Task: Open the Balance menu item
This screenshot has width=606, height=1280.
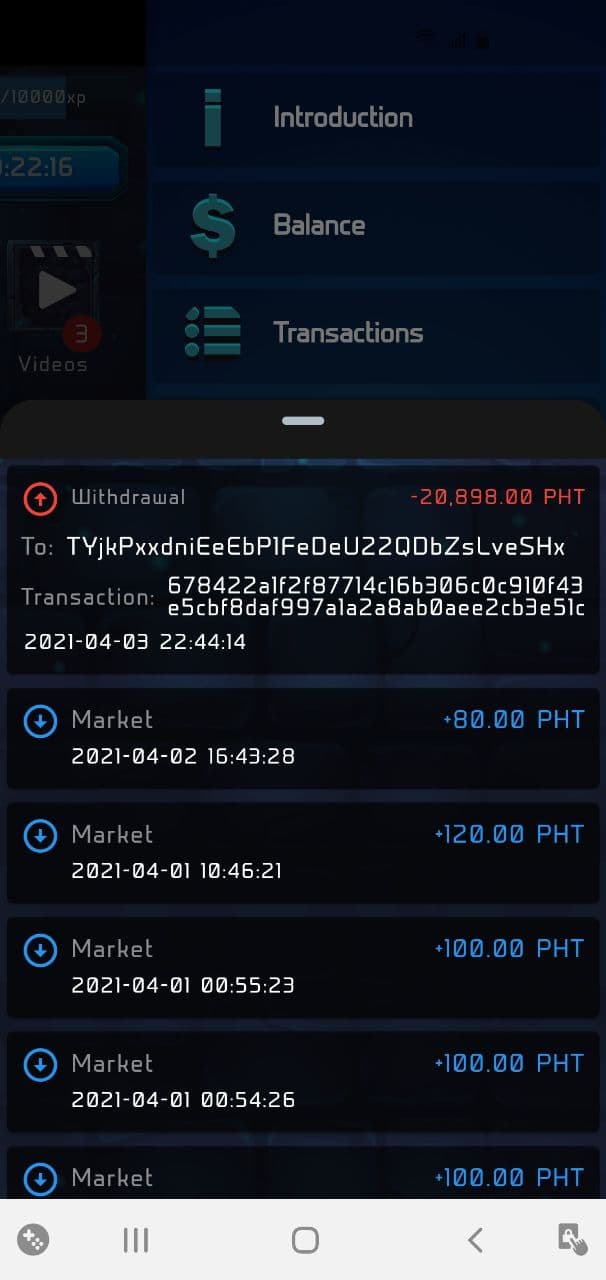Action: (x=318, y=225)
